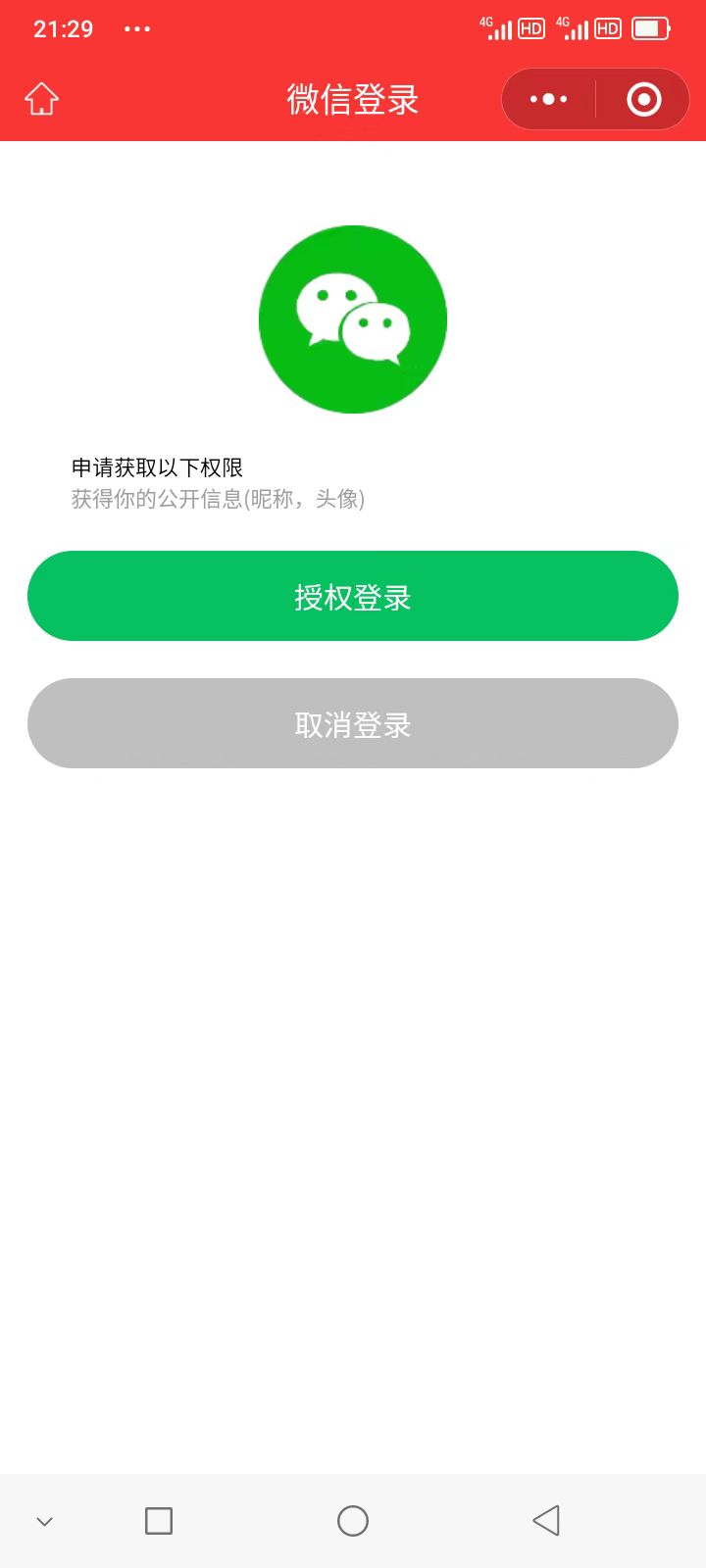
Task: Go back using system back button
Action: pyautogui.click(x=546, y=1520)
